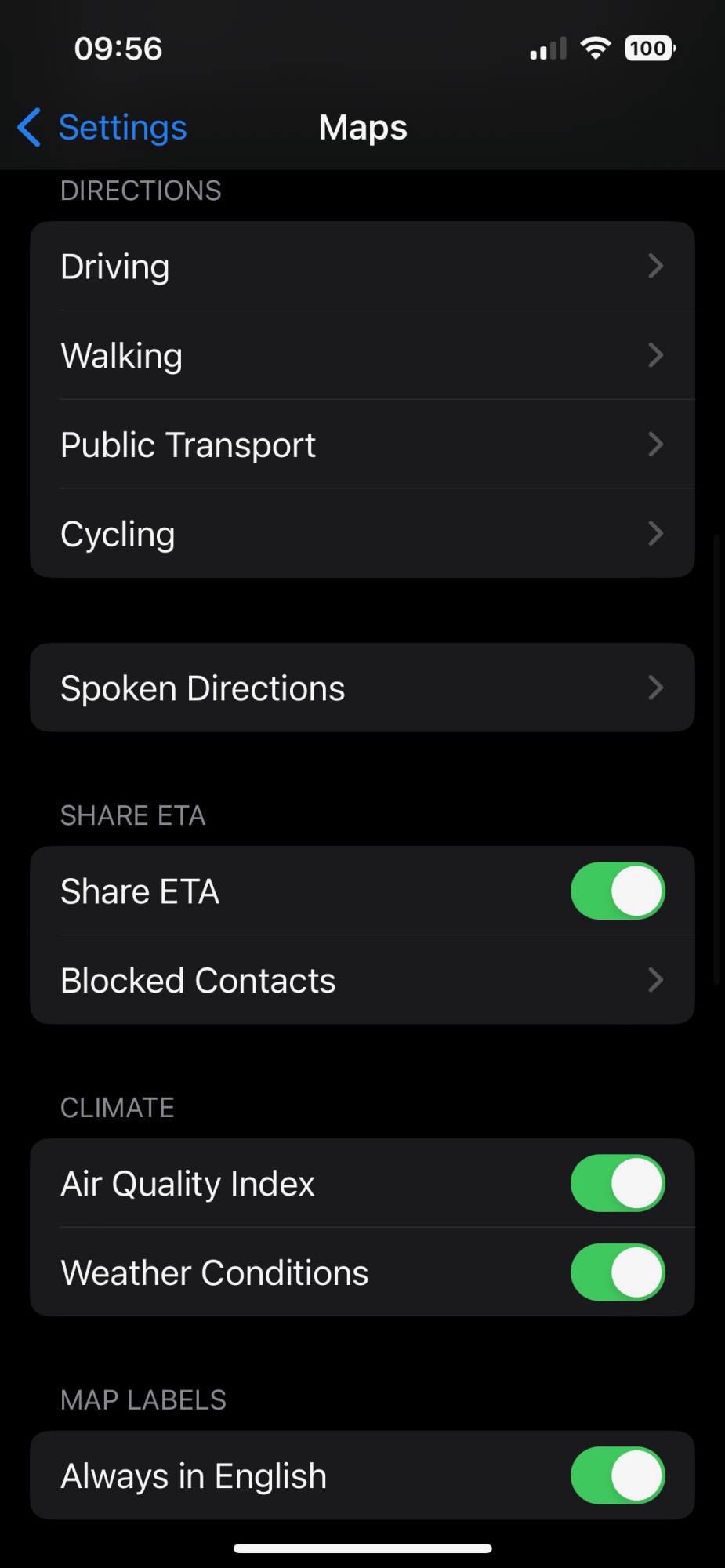This screenshot has width=725, height=1568.
Task: Disable Air Quality Index
Action: point(617,1184)
